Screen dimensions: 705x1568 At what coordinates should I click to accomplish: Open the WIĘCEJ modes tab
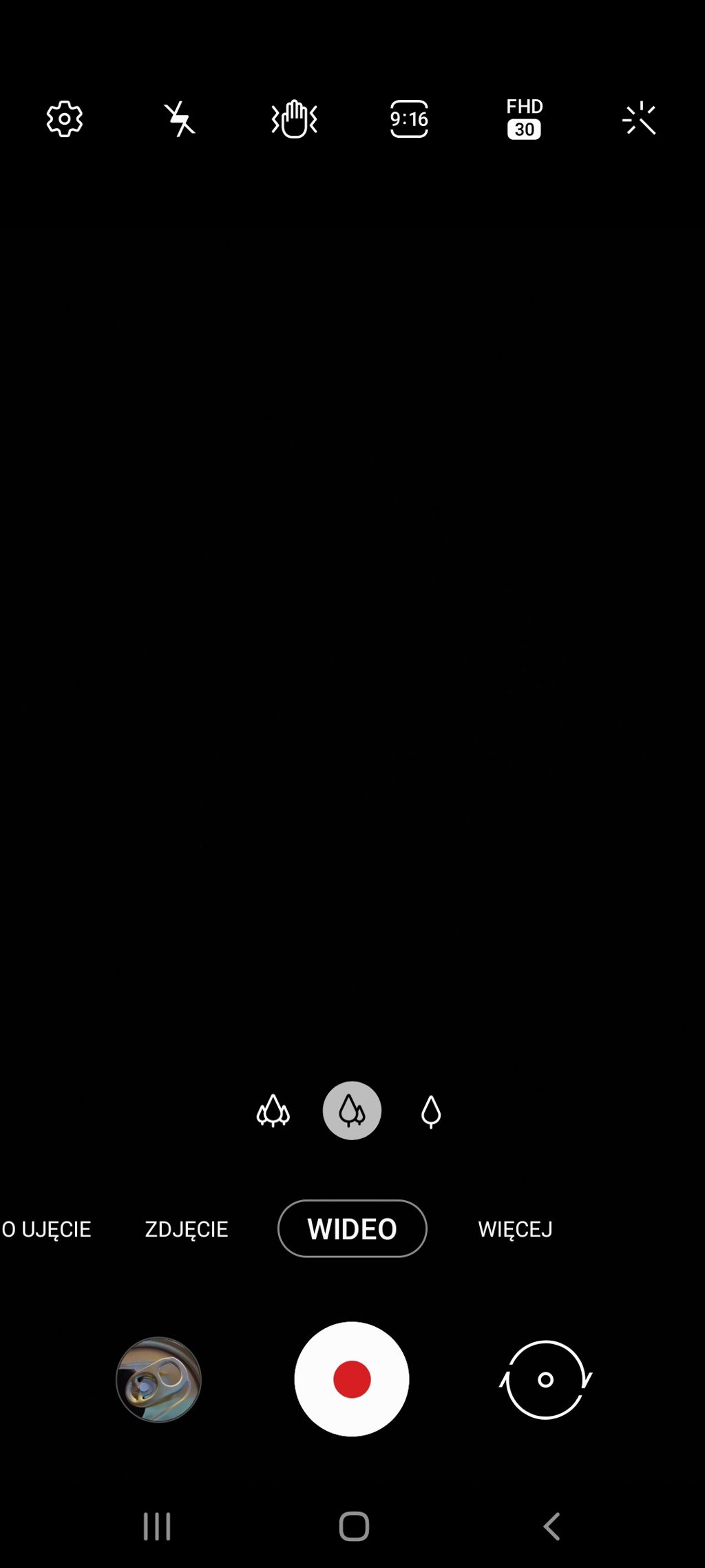(515, 1229)
